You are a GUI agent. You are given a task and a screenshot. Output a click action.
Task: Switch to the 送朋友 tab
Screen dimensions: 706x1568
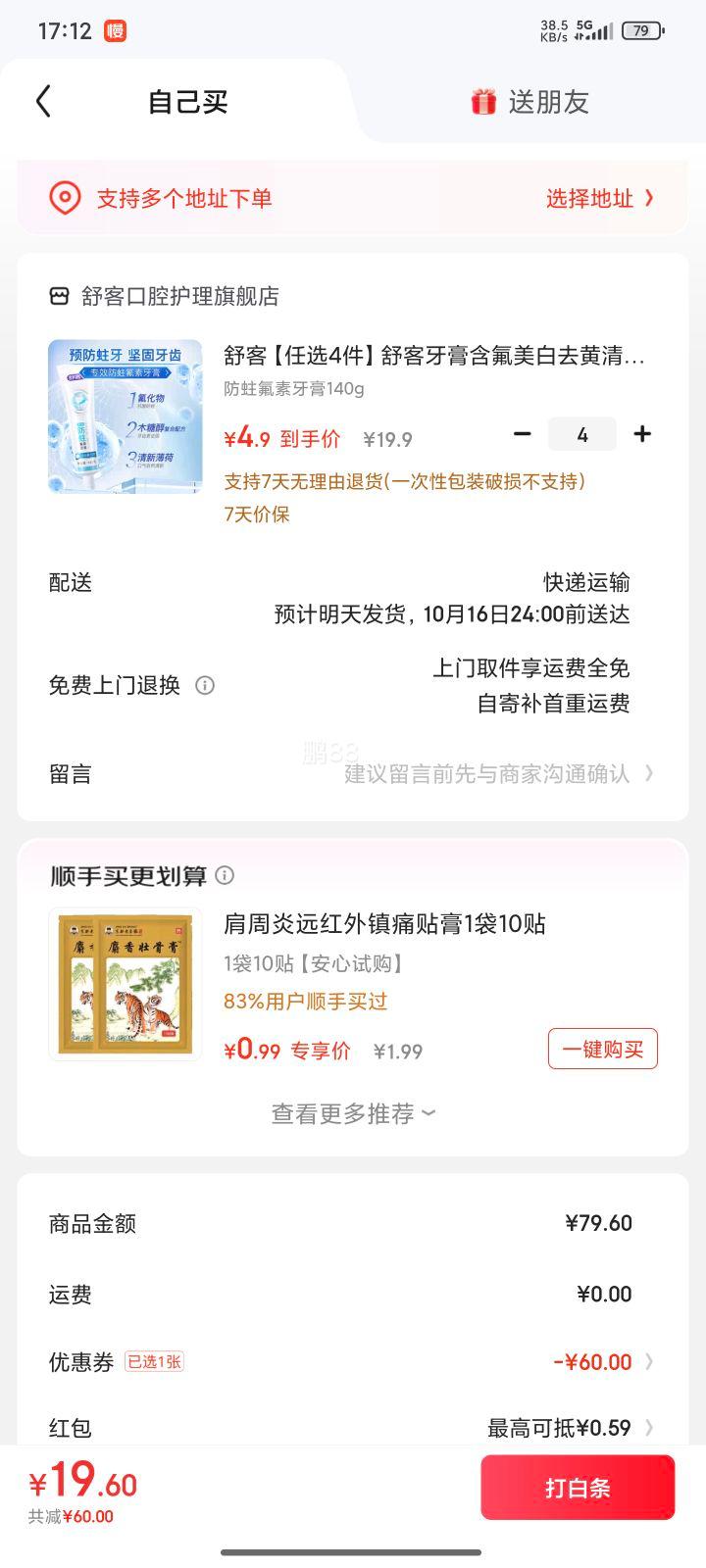pos(530,102)
